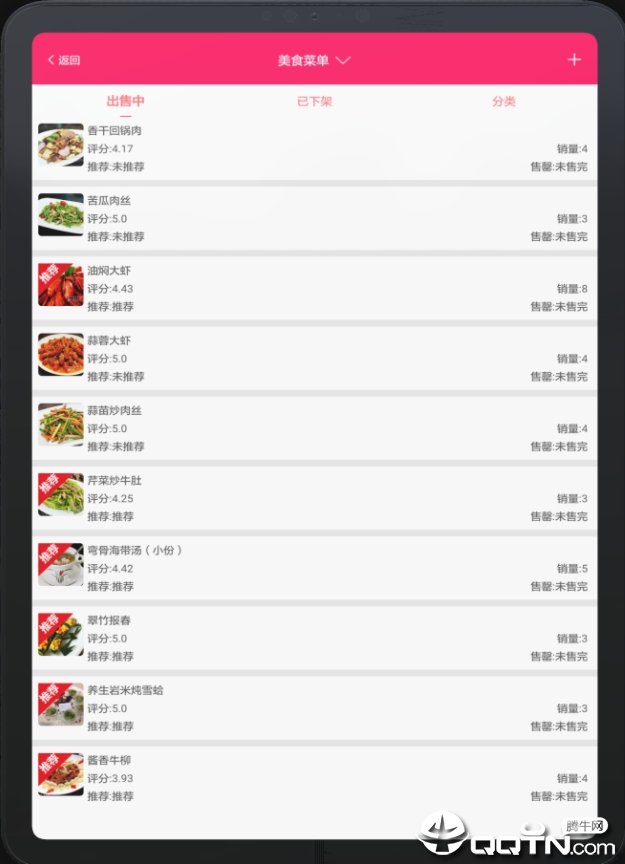Switch to the 分类 tab
The image size is (625, 864).
coord(503,102)
